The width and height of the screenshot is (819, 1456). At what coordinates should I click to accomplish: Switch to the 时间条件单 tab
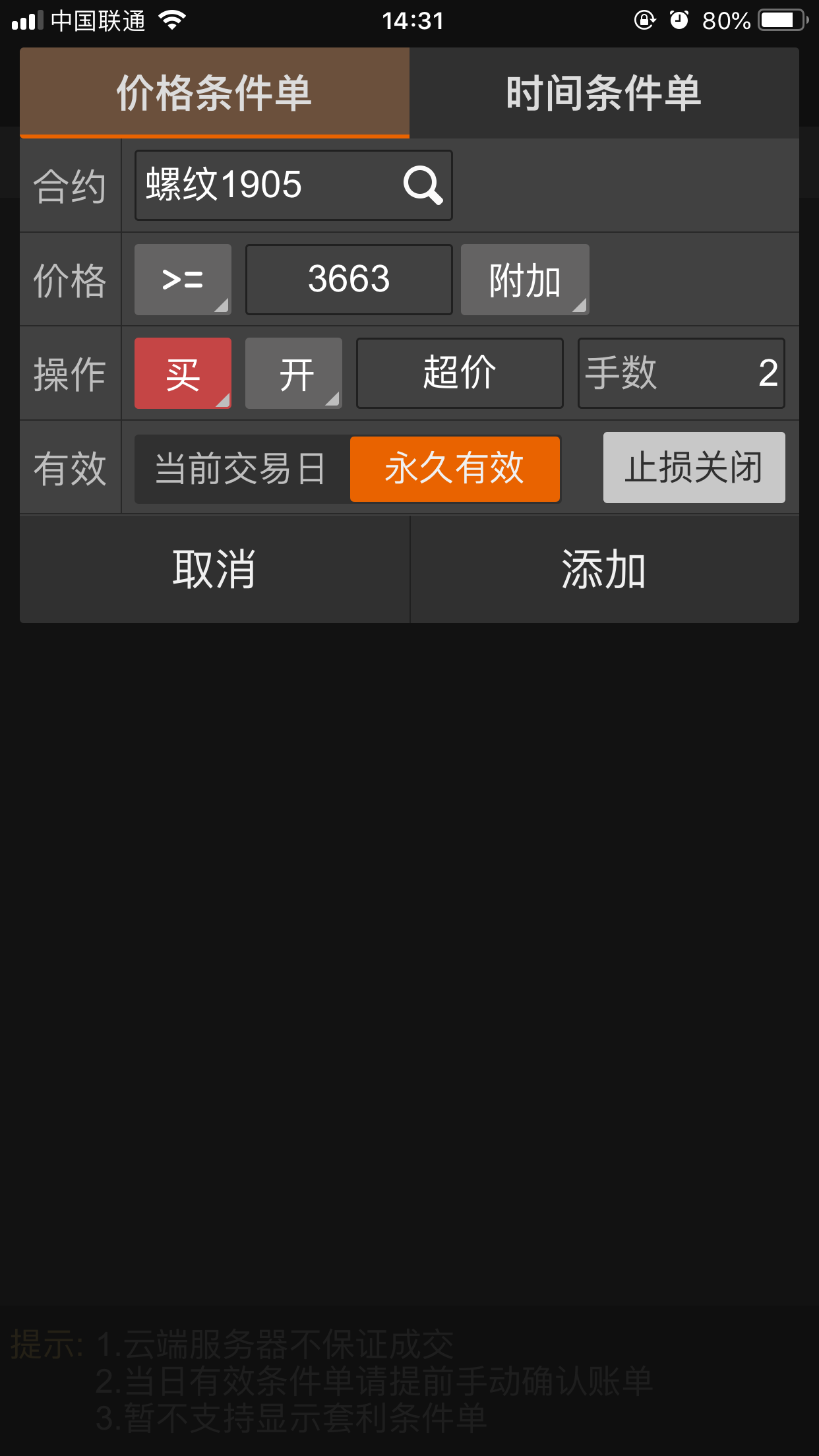point(604,93)
